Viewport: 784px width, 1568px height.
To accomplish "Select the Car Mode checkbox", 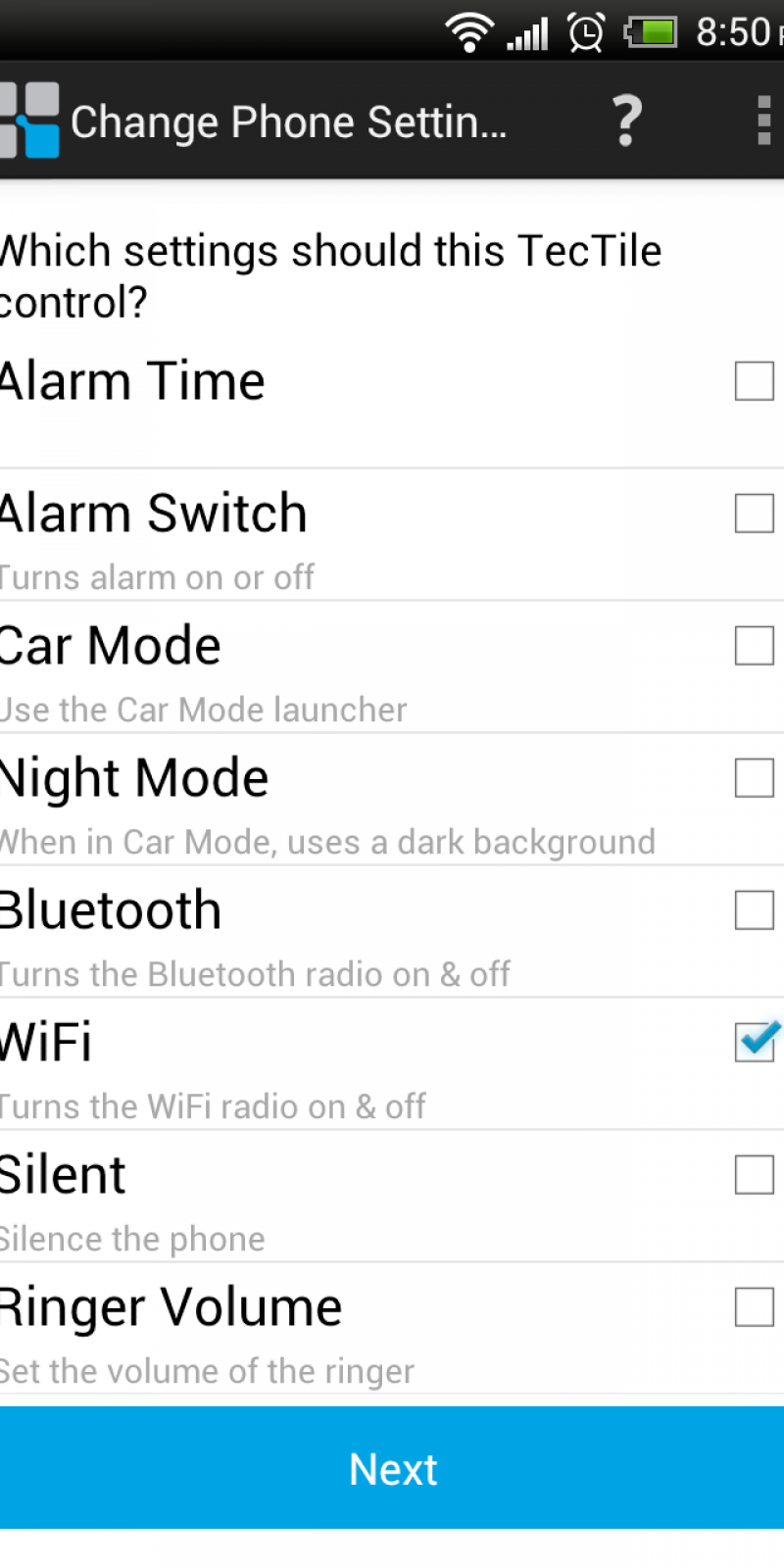I will click(754, 646).
